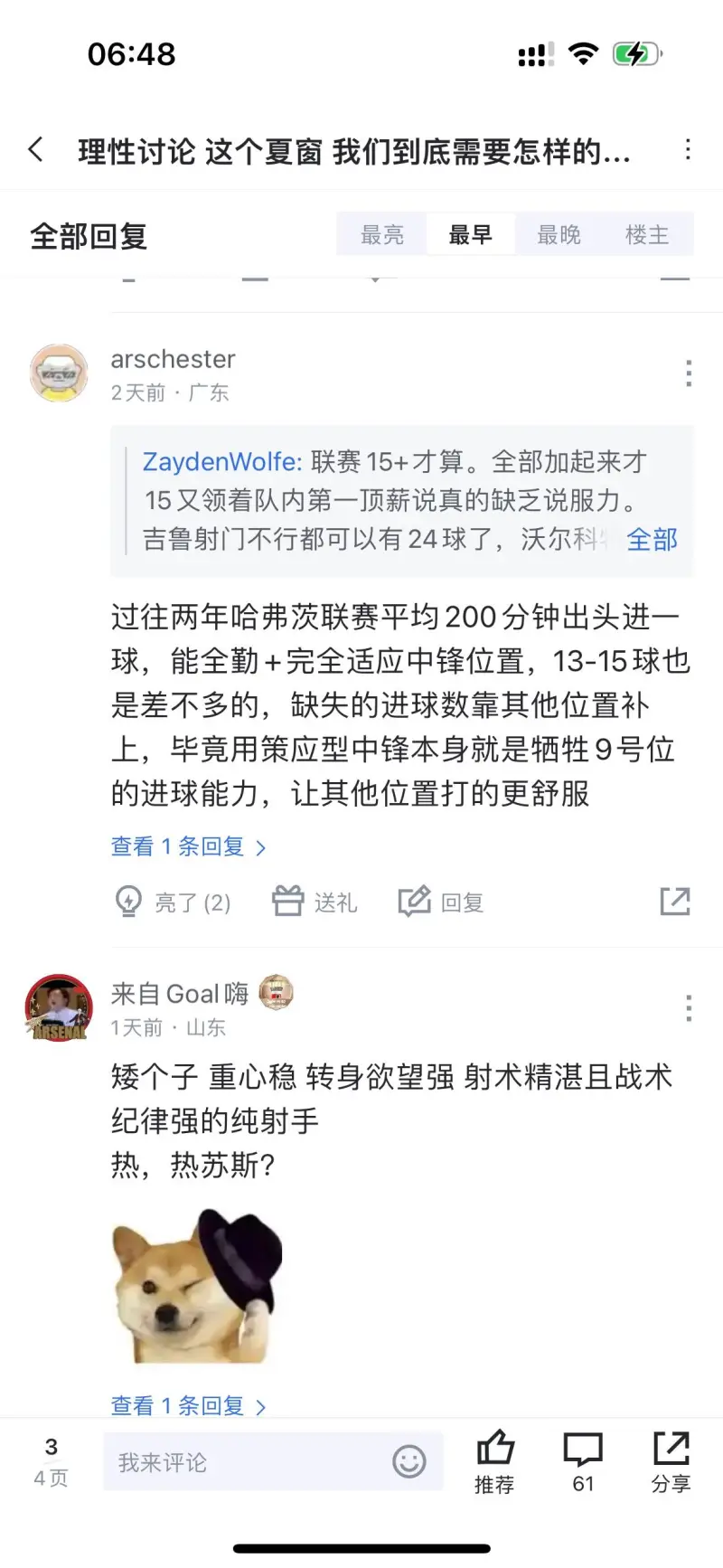Image resolution: width=723 pixels, height=1568 pixels.
Task: Share arschester's comment
Action: tap(675, 901)
